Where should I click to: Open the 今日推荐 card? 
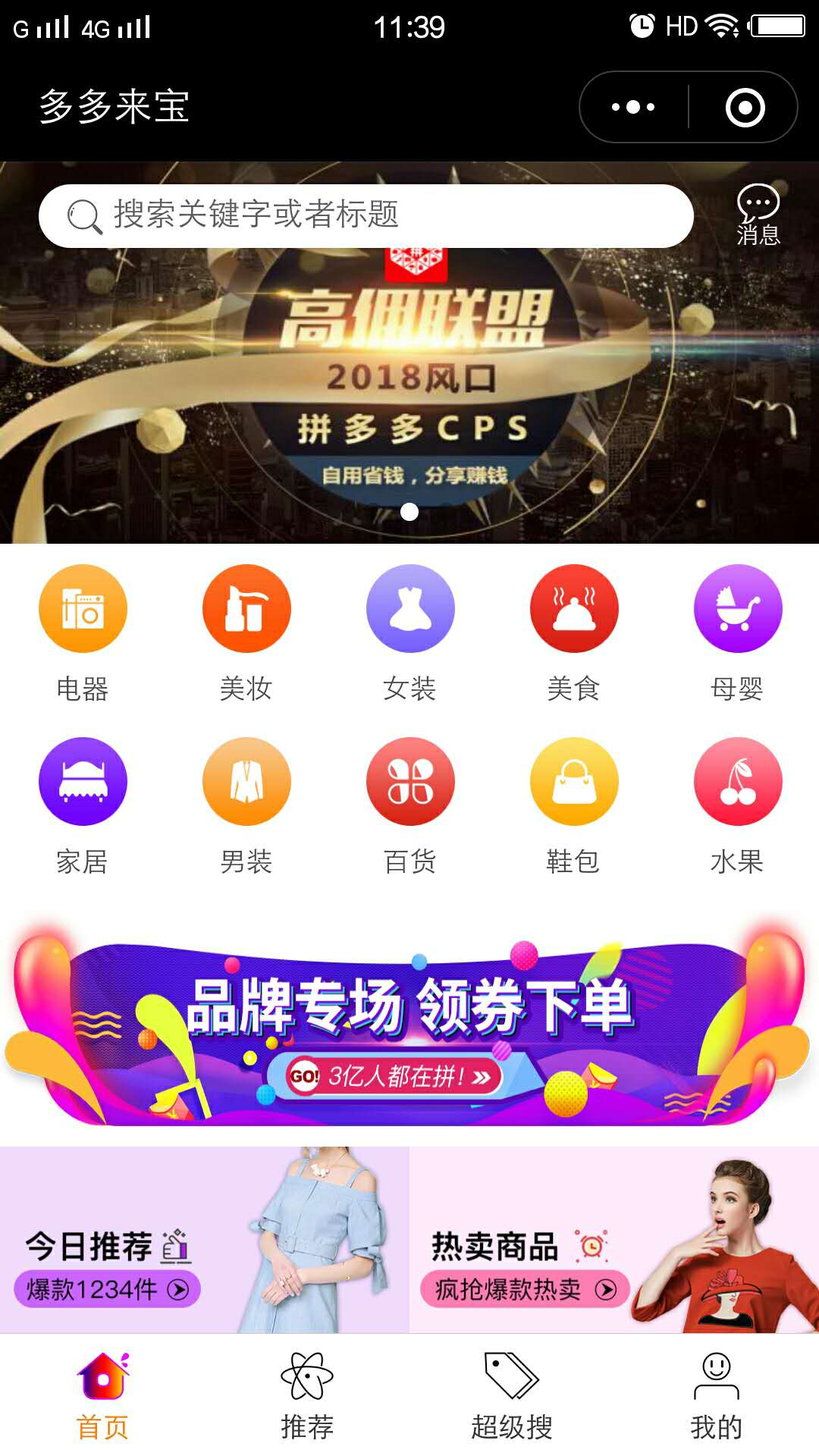point(205,1240)
